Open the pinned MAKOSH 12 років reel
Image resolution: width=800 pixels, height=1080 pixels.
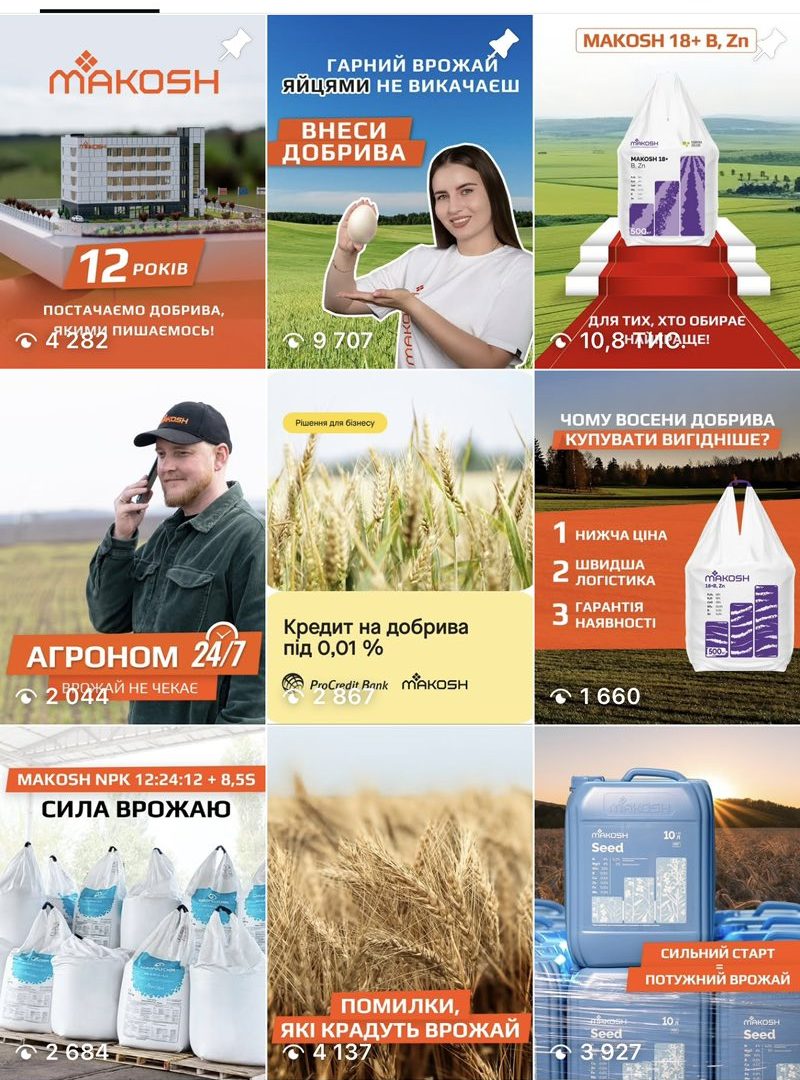[x=132, y=192]
